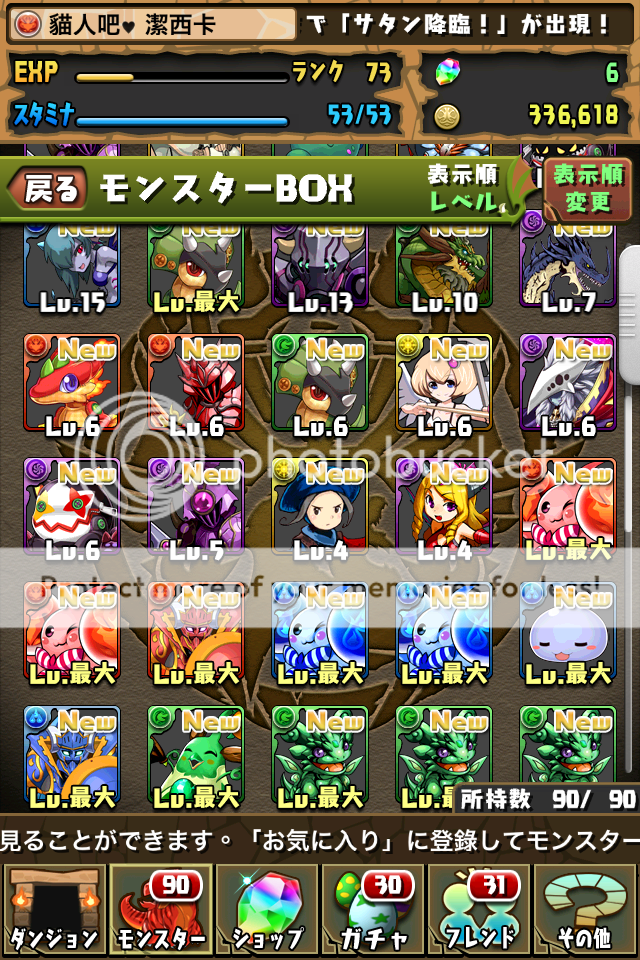This screenshot has width=640, height=960.
Task: Open the フレンド tab
Action: pos(480,911)
